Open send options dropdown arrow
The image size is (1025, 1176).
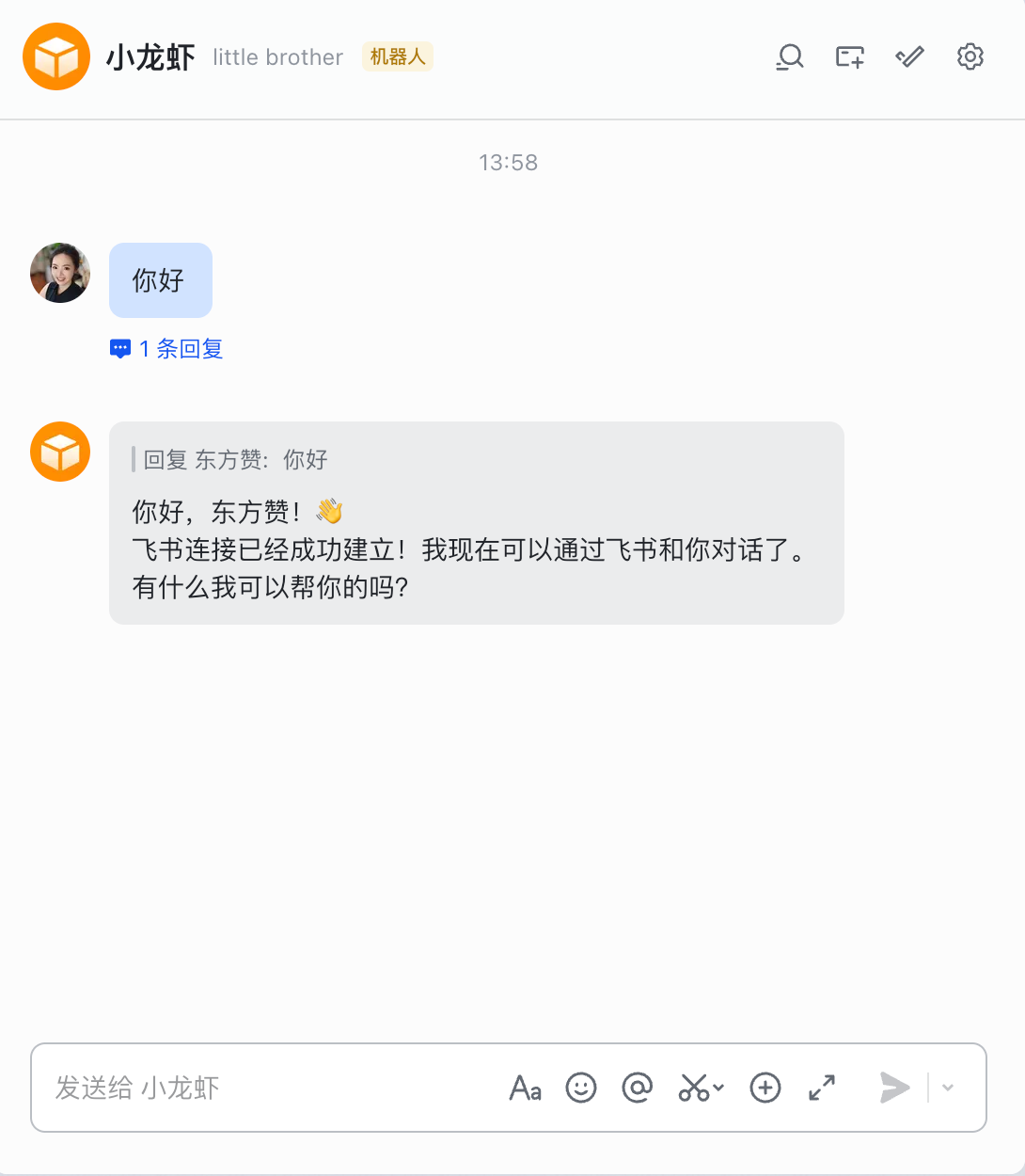click(948, 1088)
